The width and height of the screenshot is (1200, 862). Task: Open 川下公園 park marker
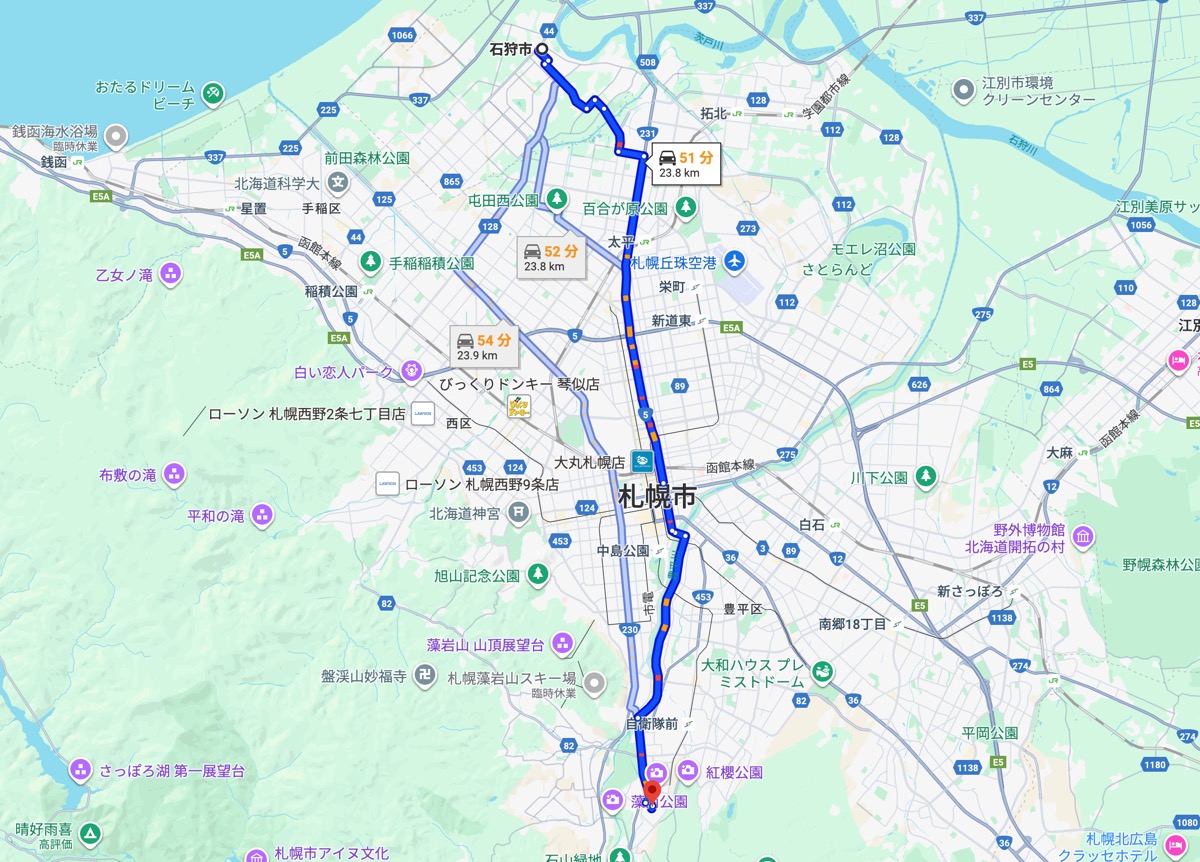(x=925, y=476)
